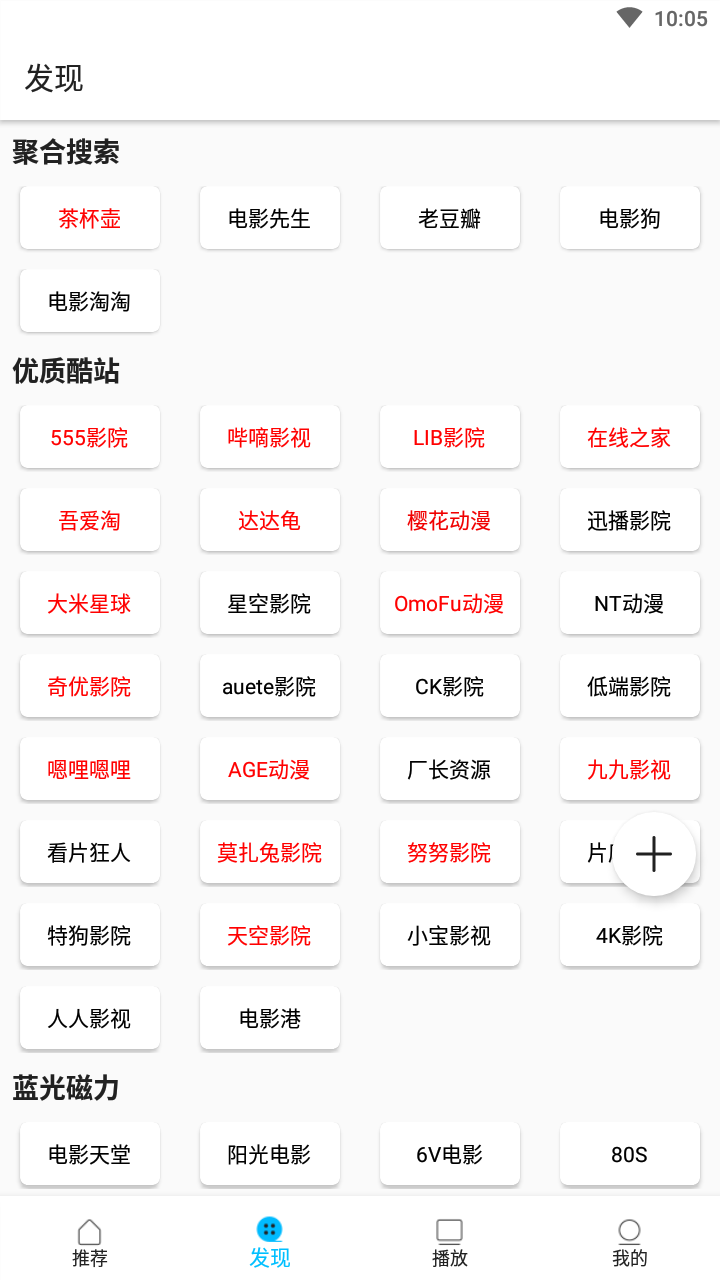Select 低端影院

click(x=630, y=686)
